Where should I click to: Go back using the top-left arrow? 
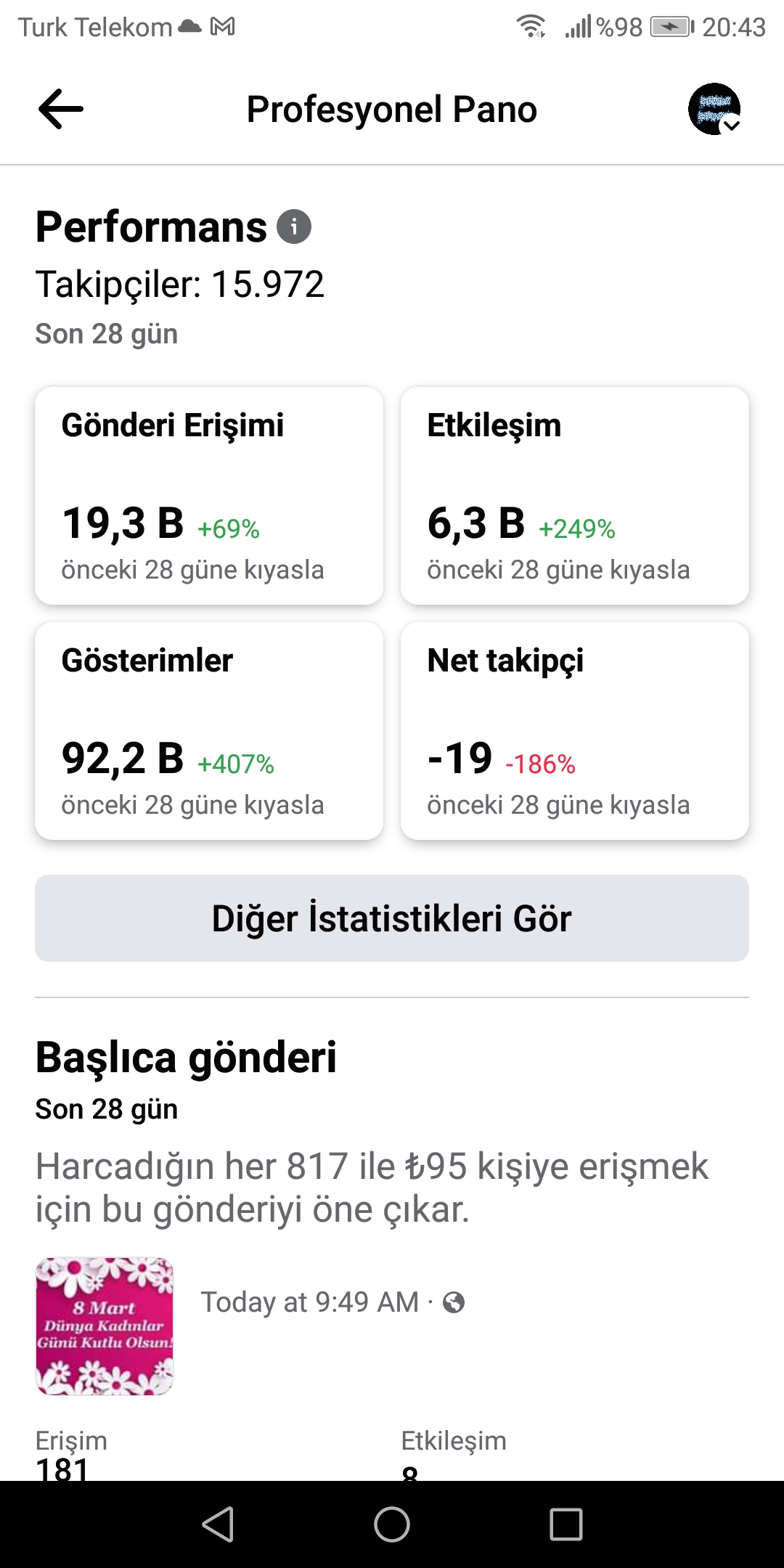[61, 109]
